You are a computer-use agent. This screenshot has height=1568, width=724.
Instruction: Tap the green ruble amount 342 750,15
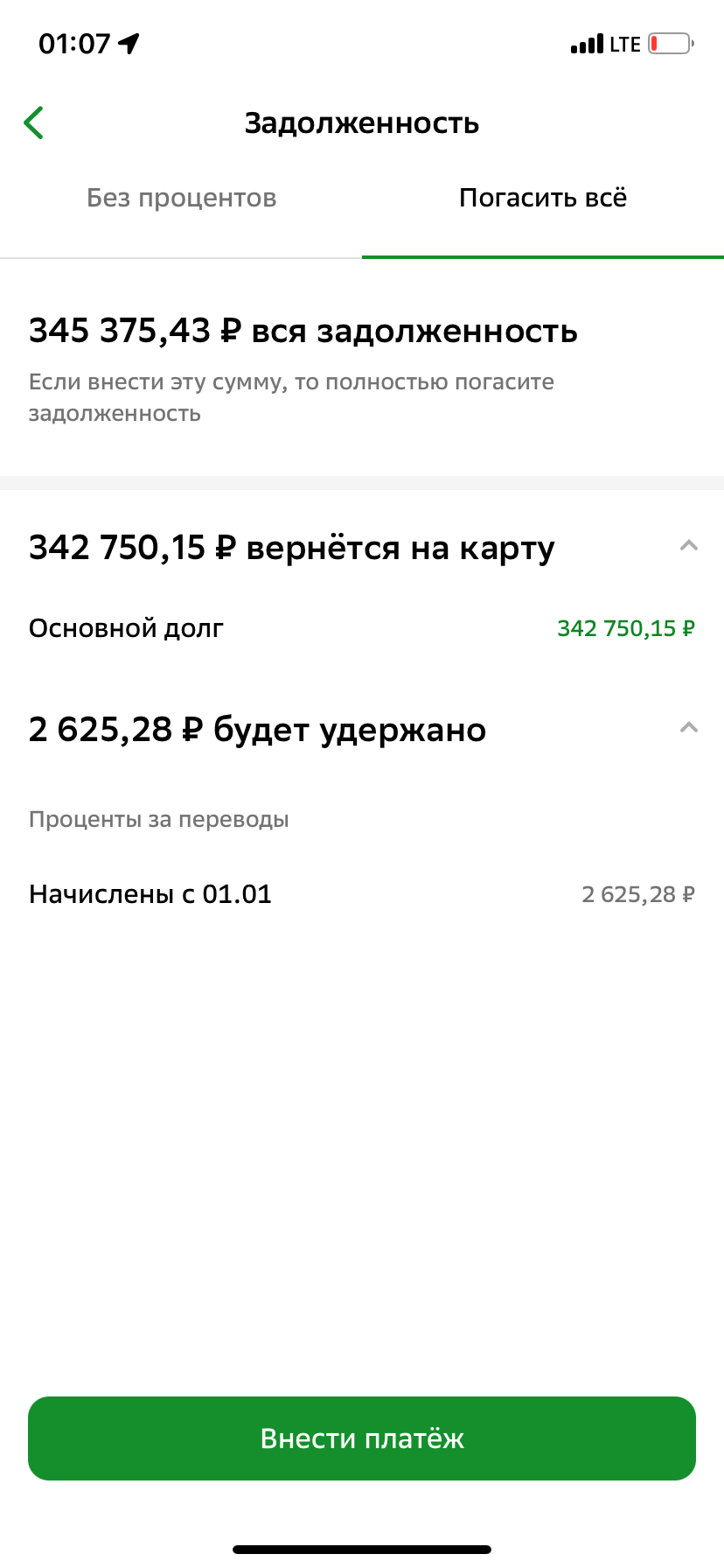tap(625, 627)
